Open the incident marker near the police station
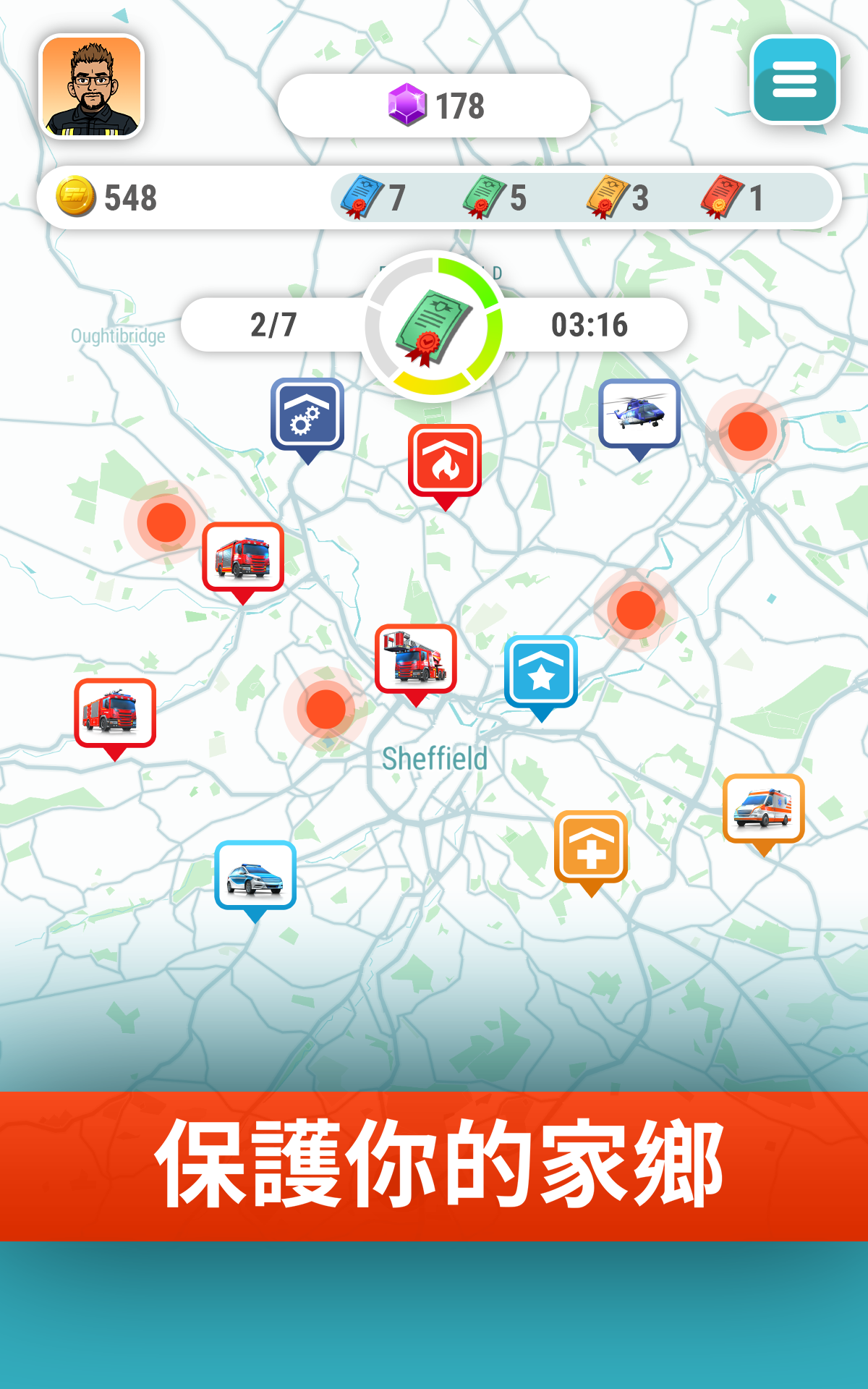868x1389 pixels. pyautogui.click(x=636, y=610)
